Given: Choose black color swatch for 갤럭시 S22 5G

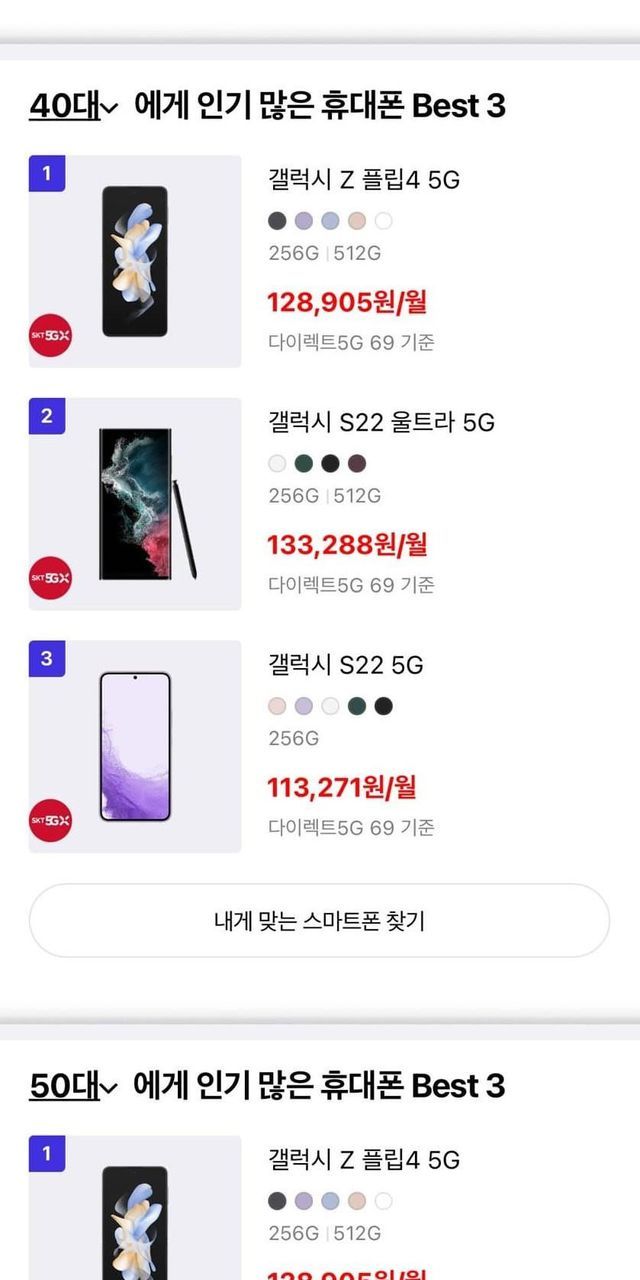Looking at the screenshot, I should click(383, 706).
